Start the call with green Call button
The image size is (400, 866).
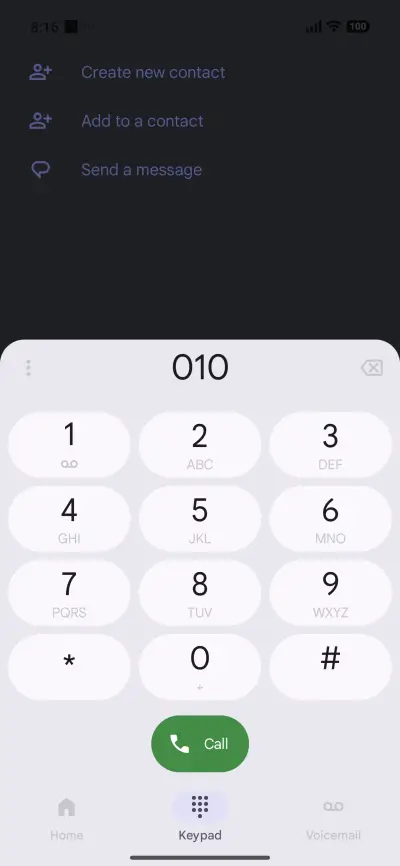[200, 743]
